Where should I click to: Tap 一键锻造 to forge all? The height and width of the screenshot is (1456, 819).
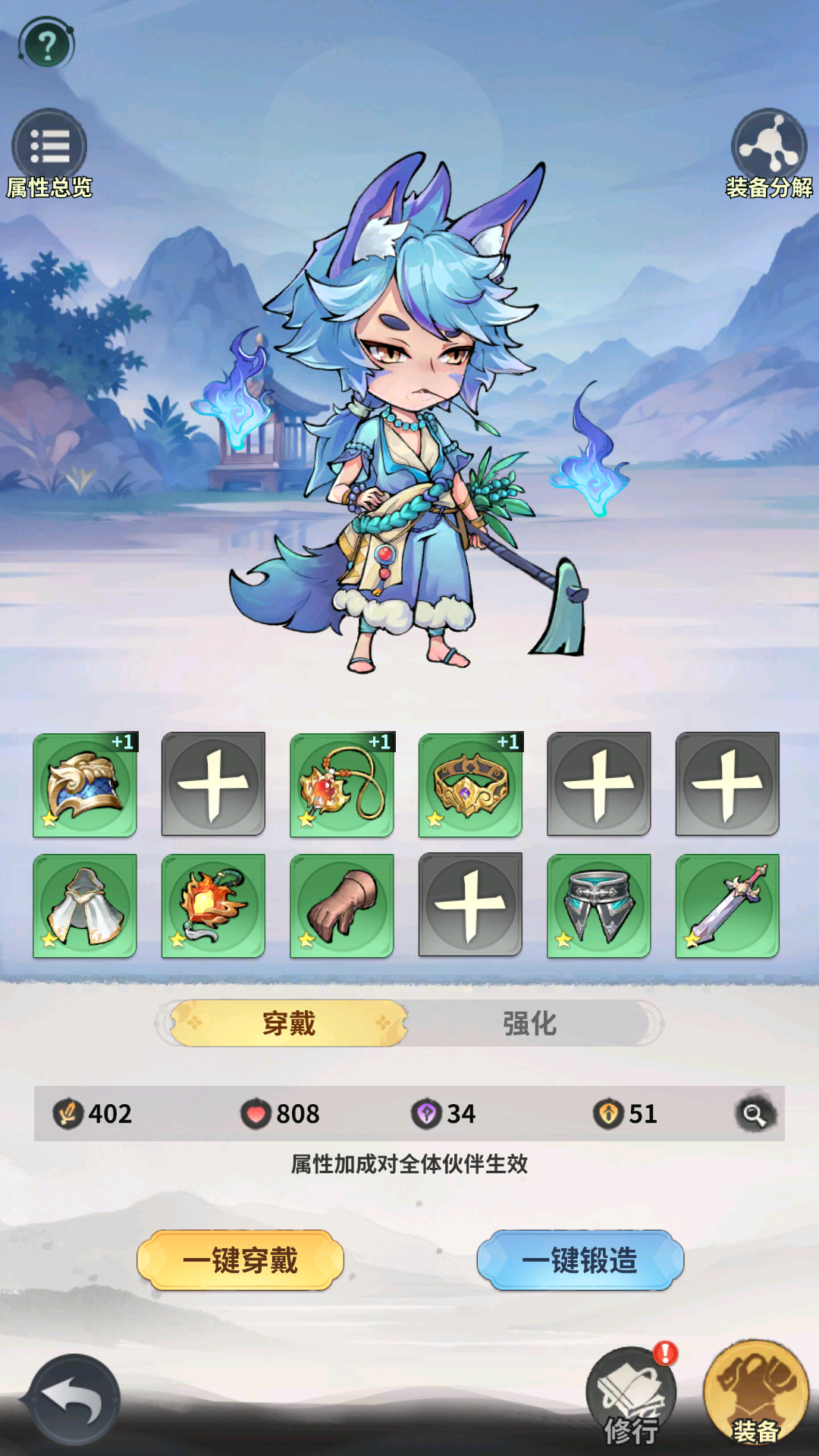point(580,1260)
